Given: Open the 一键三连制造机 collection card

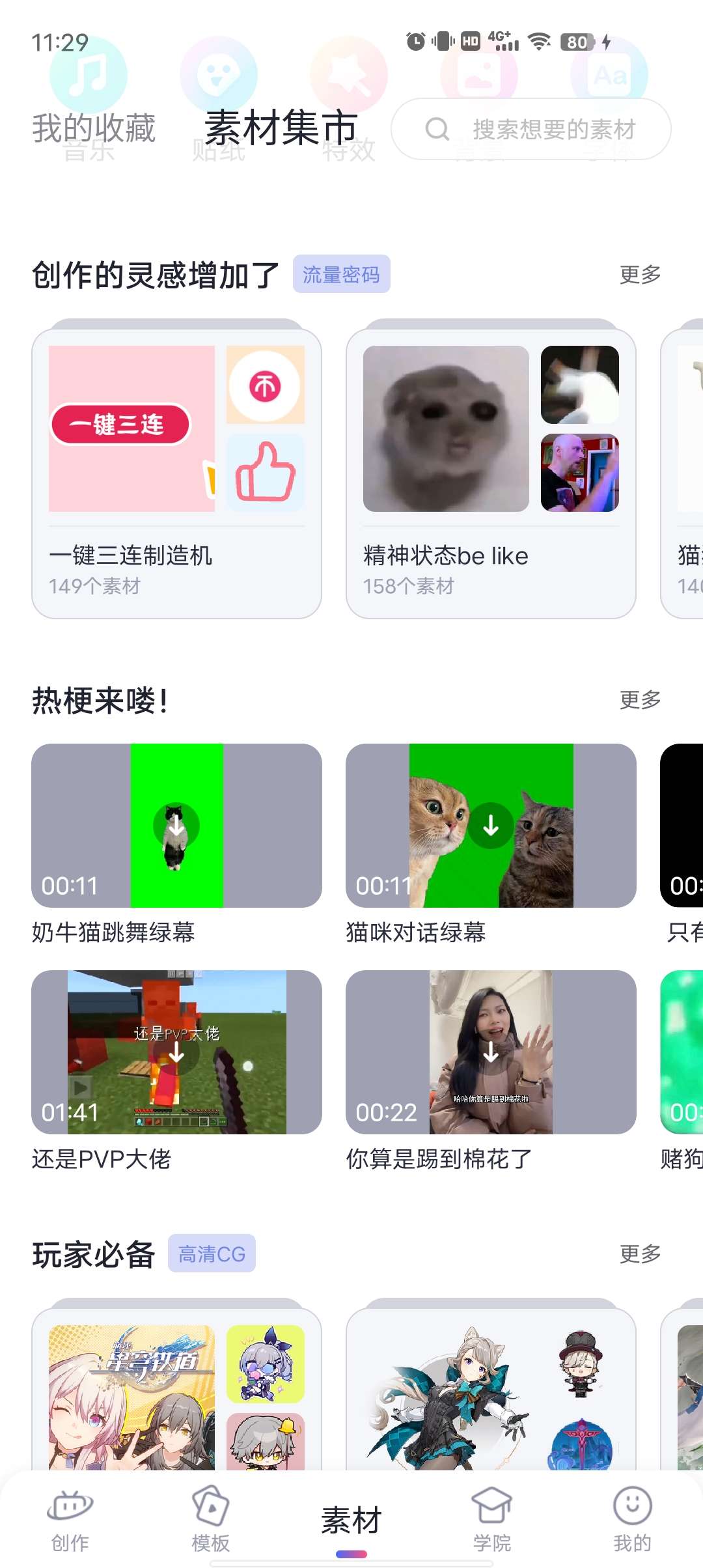Looking at the screenshot, I should point(176,473).
